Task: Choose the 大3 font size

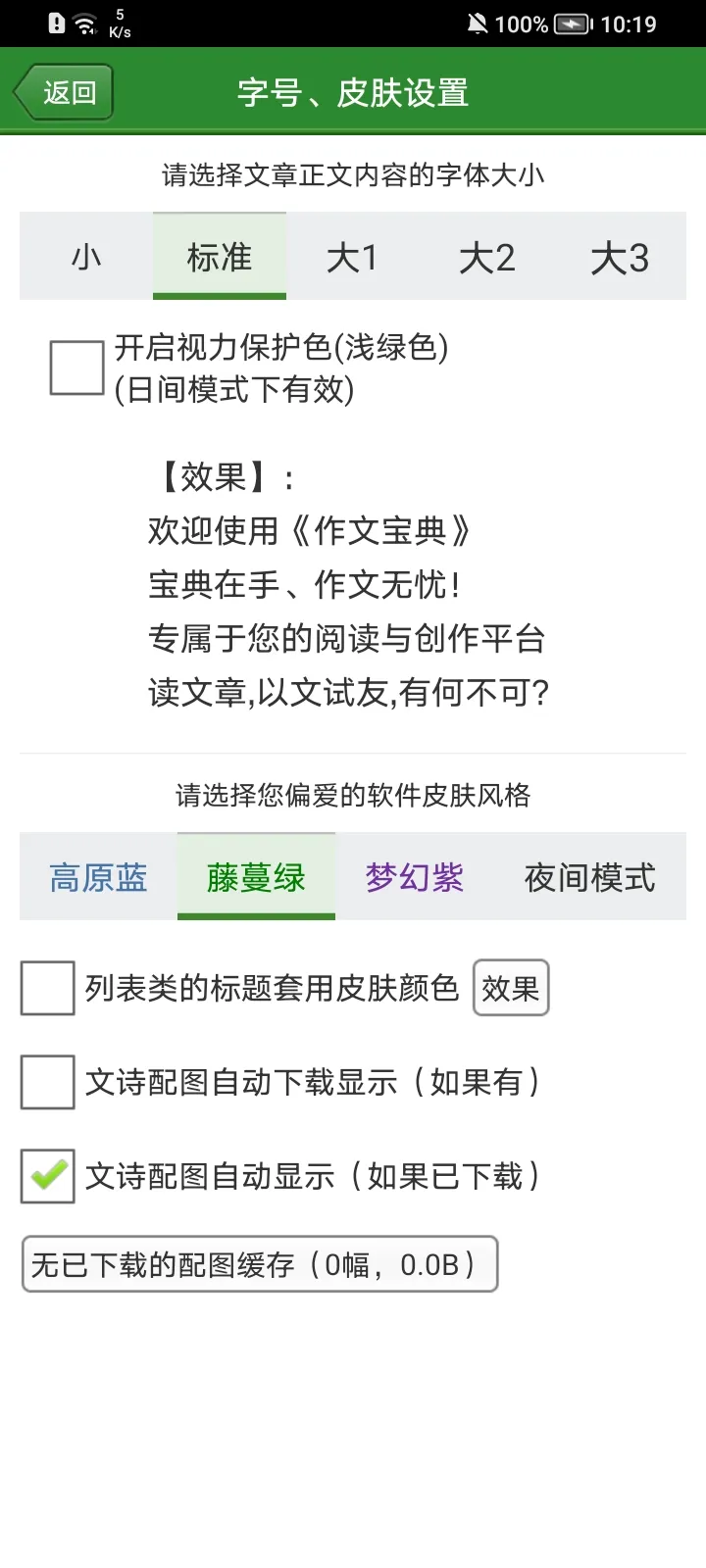Action: pos(620,257)
